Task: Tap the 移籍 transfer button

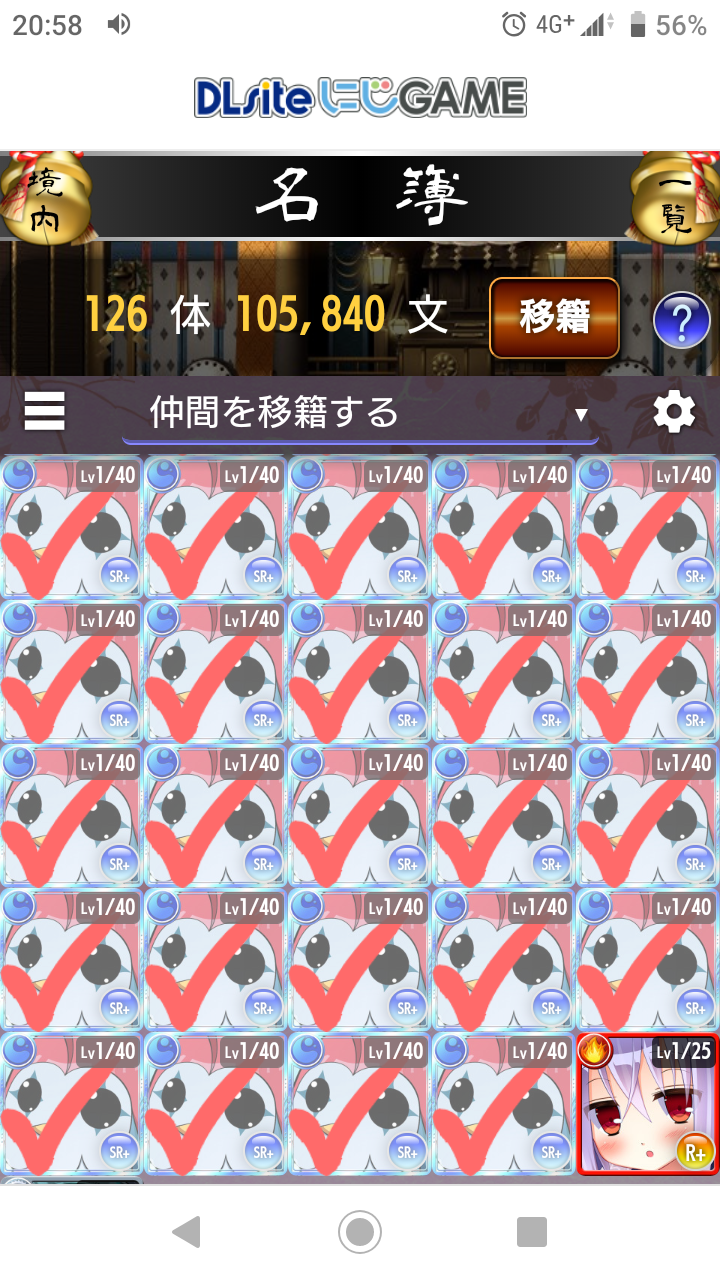Action: pos(554,318)
